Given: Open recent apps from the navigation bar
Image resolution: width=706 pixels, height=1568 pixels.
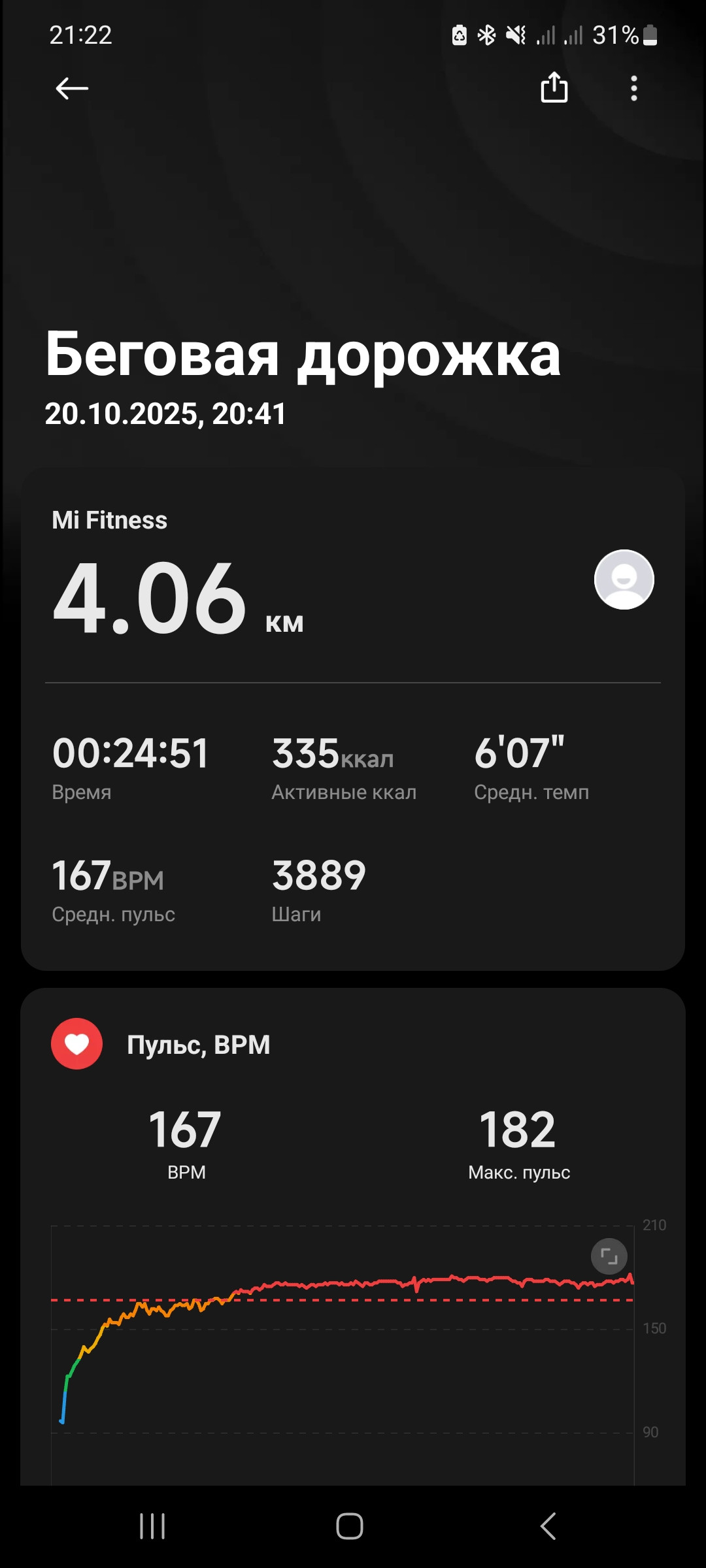Looking at the screenshot, I should click(152, 1526).
